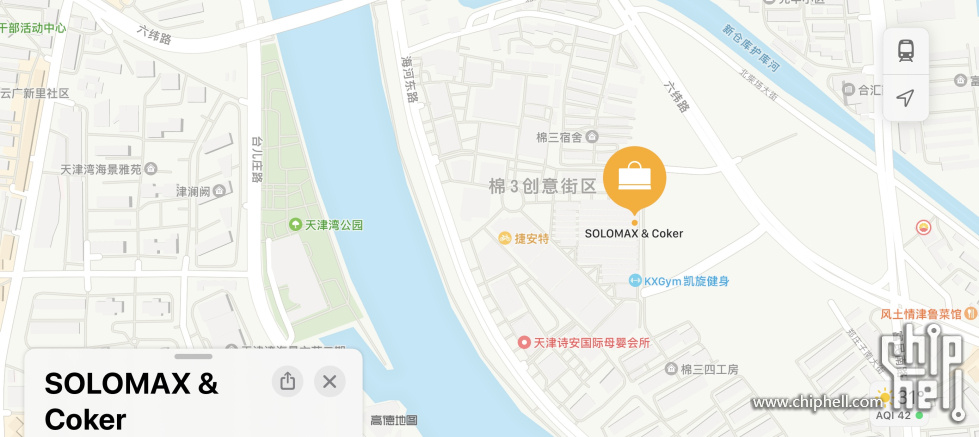Close the SOLOMAX & Coker card
979x437 pixels.
[x=329, y=381]
